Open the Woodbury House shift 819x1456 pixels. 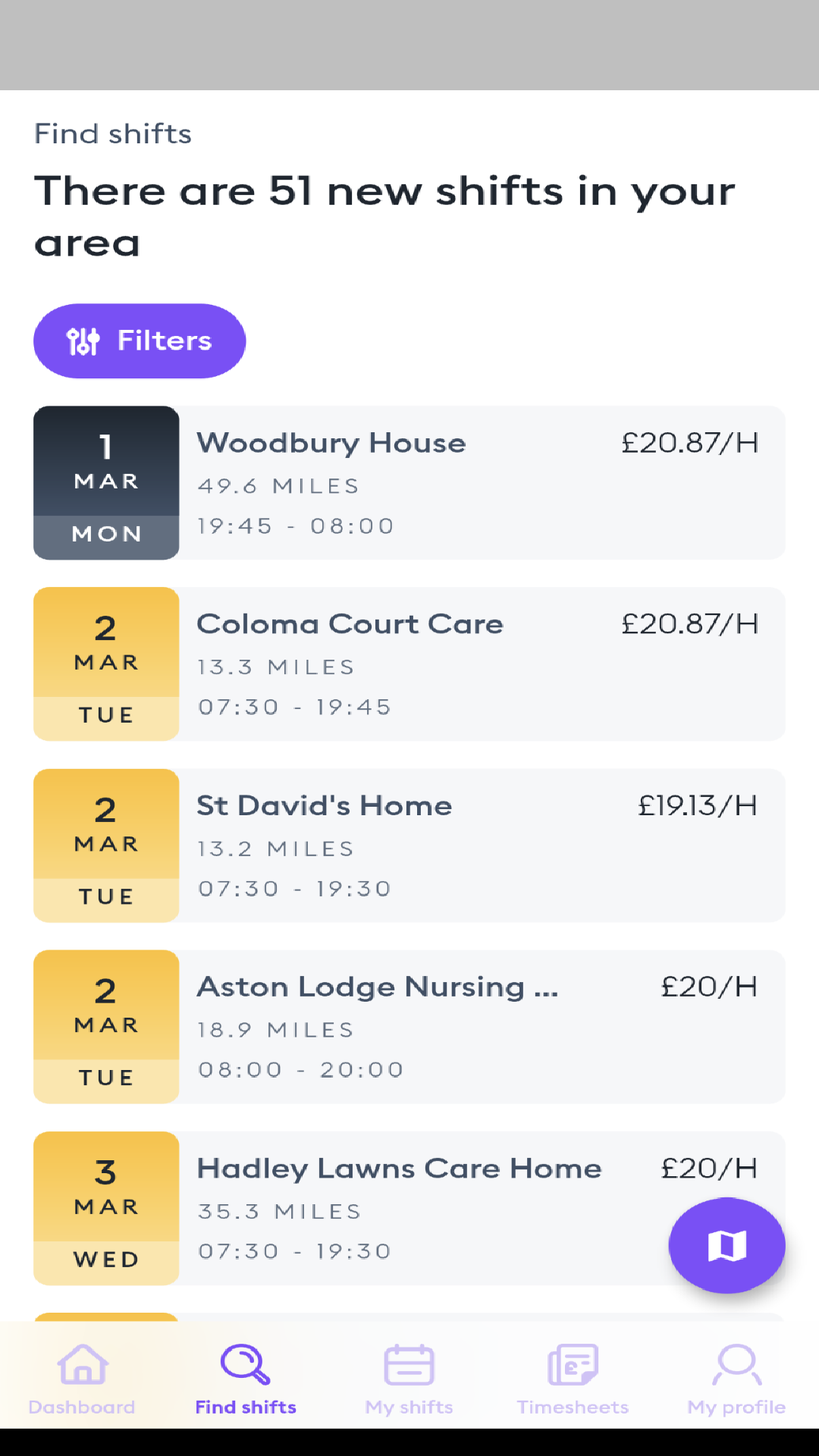[x=409, y=483]
